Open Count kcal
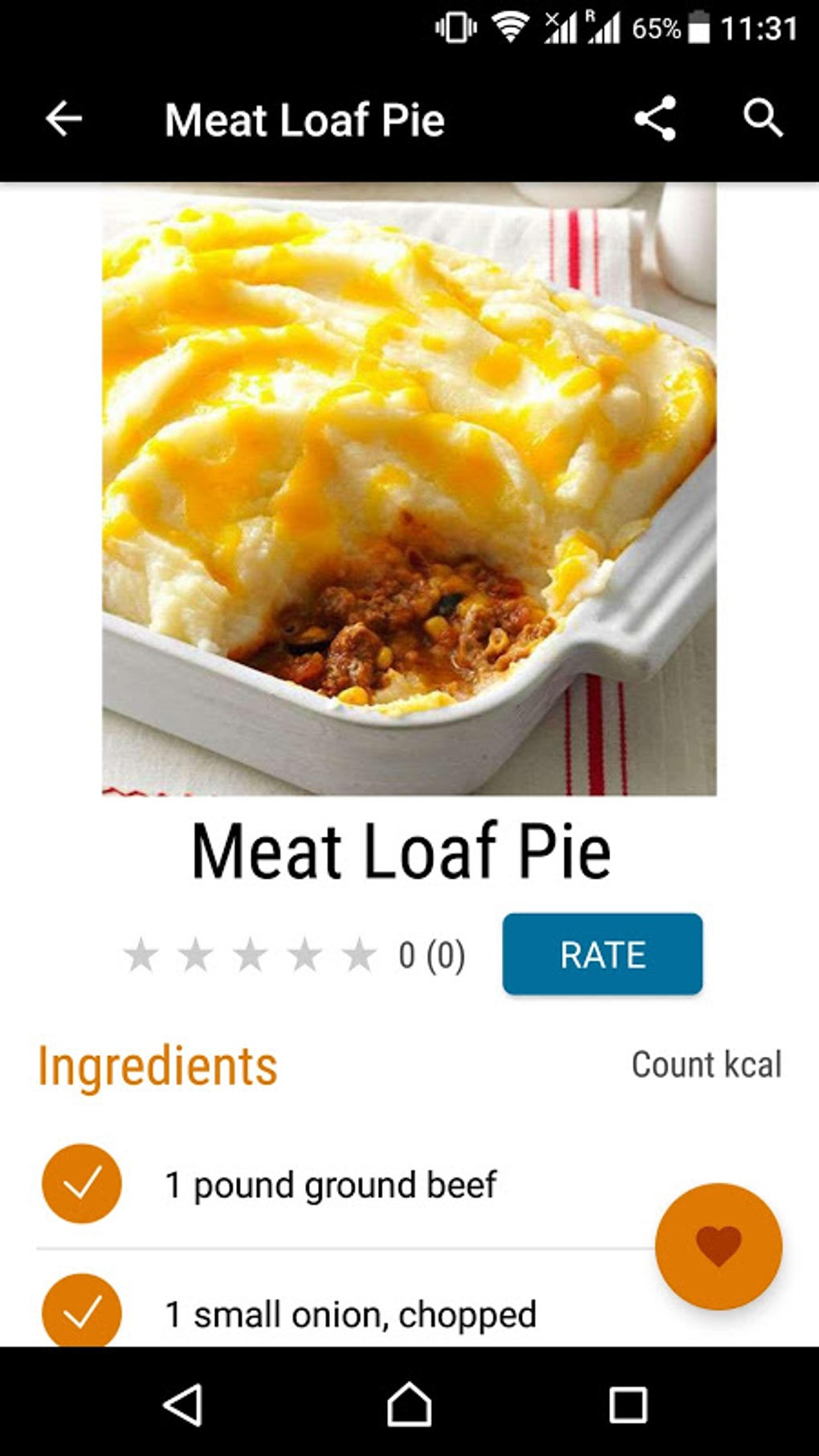The image size is (819, 1456). point(706,1065)
